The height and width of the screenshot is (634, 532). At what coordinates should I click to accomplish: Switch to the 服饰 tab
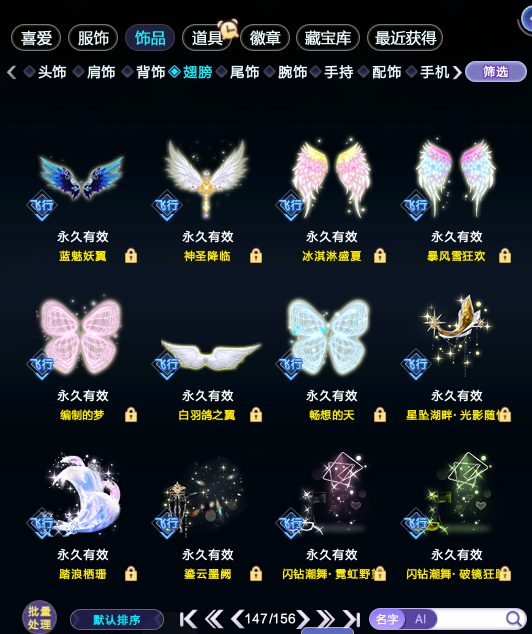pos(93,38)
